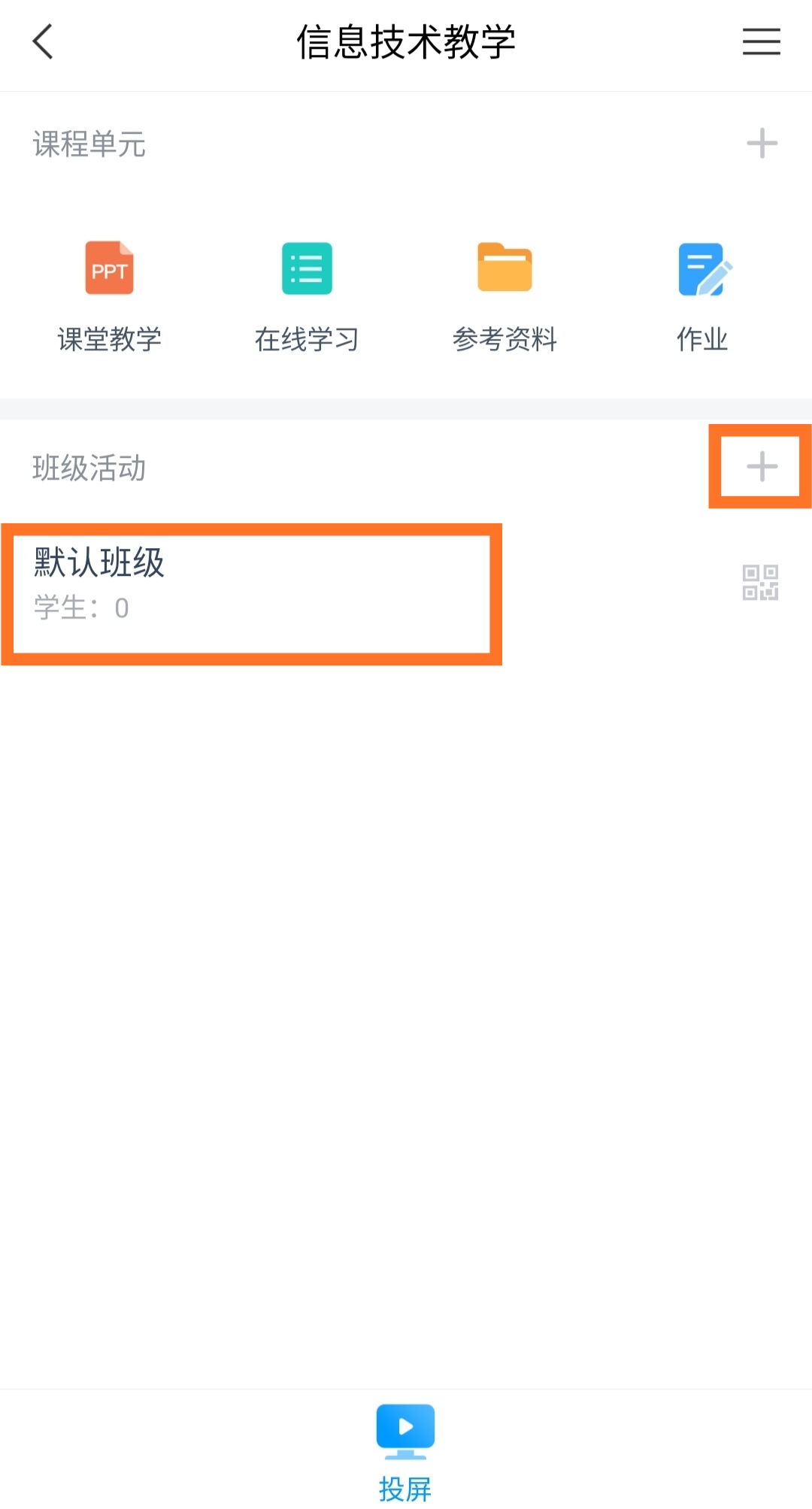Open the hamburger menu

click(761, 41)
